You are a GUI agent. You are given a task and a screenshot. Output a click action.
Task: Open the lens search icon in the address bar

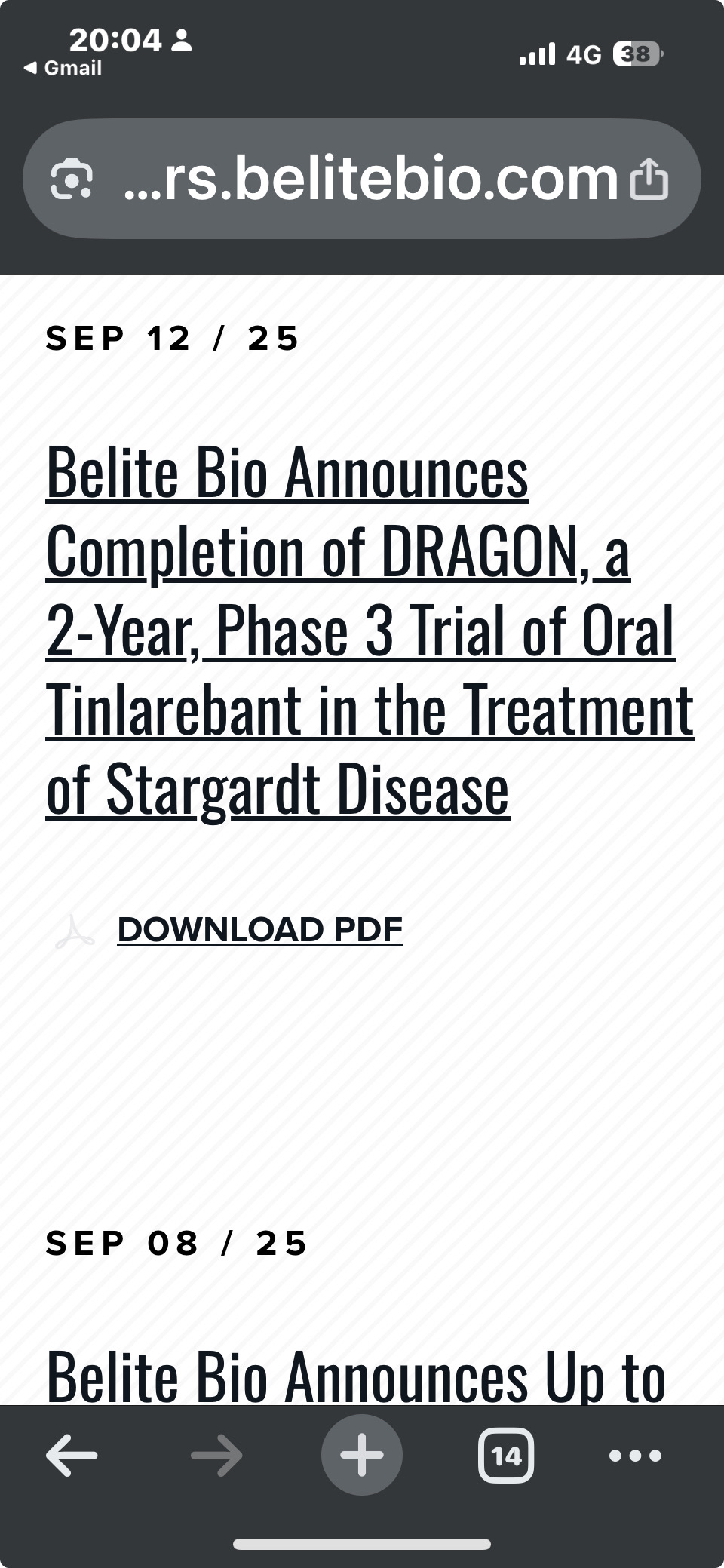72,180
